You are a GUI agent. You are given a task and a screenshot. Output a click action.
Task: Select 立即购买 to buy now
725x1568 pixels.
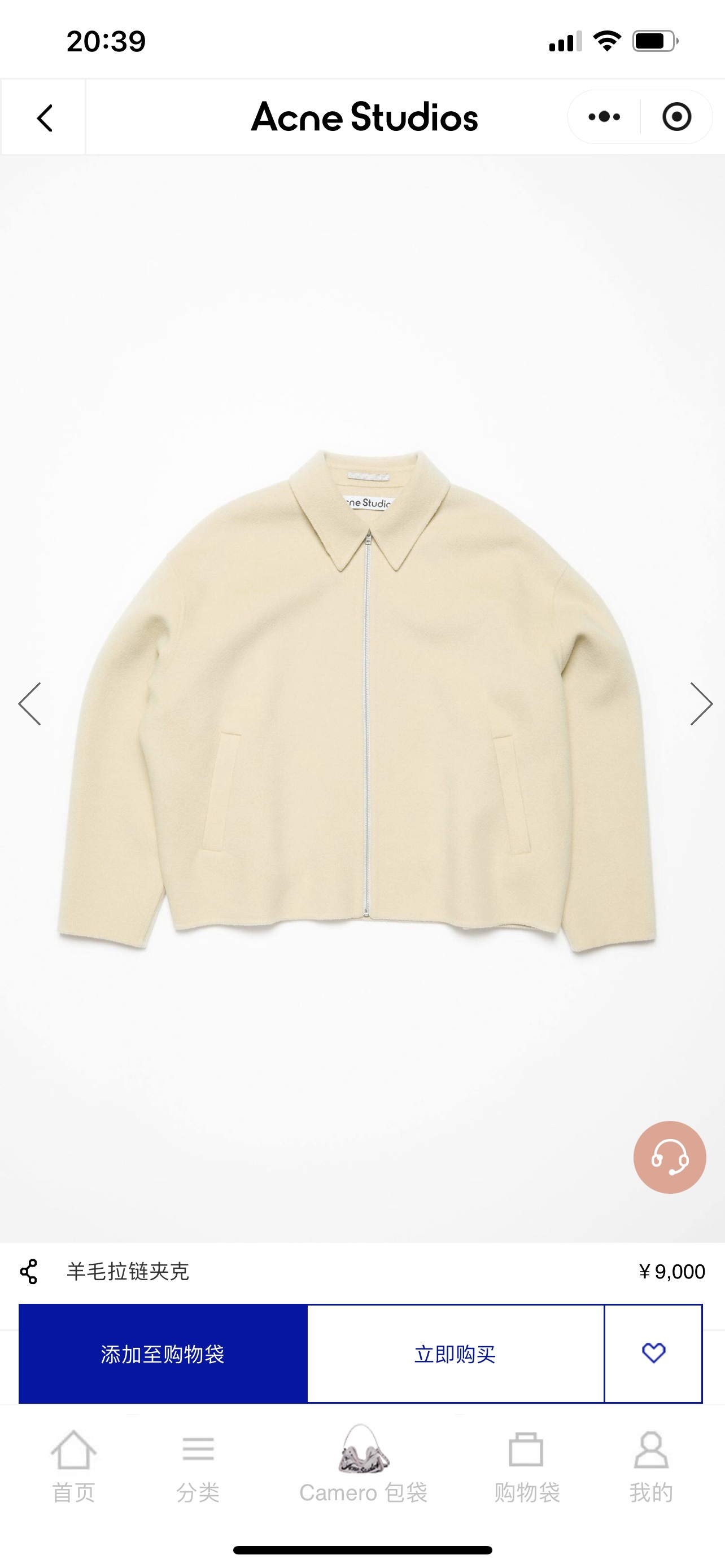(x=455, y=1354)
